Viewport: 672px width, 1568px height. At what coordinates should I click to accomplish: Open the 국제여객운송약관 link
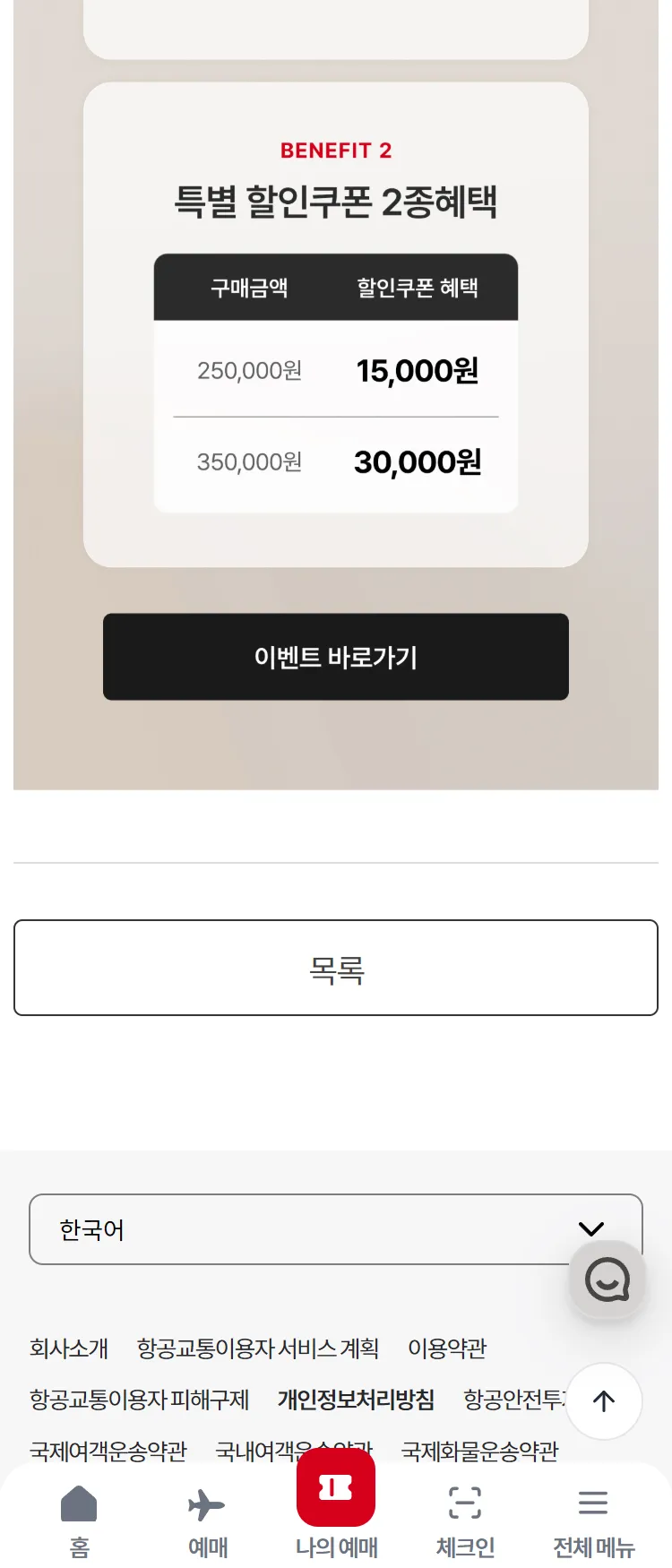coord(108,1451)
